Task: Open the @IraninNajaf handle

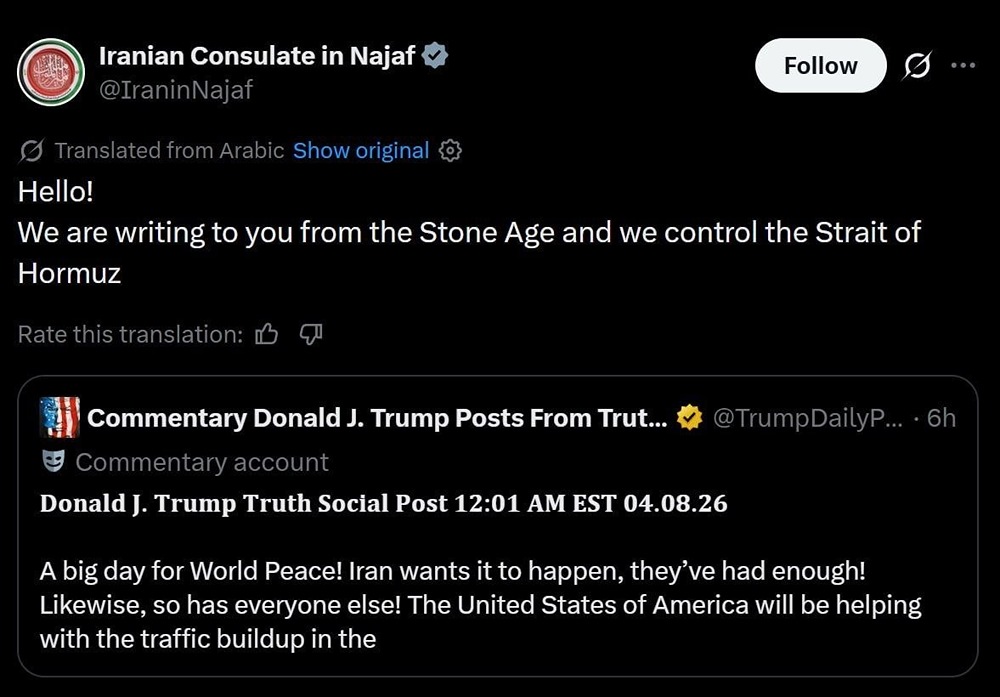Action: tap(175, 90)
